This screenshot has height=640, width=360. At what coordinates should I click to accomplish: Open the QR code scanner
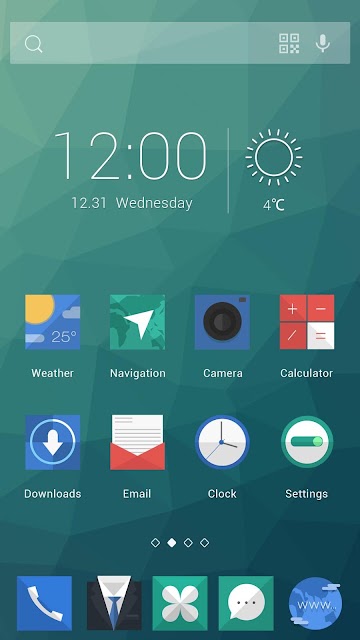click(x=289, y=43)
